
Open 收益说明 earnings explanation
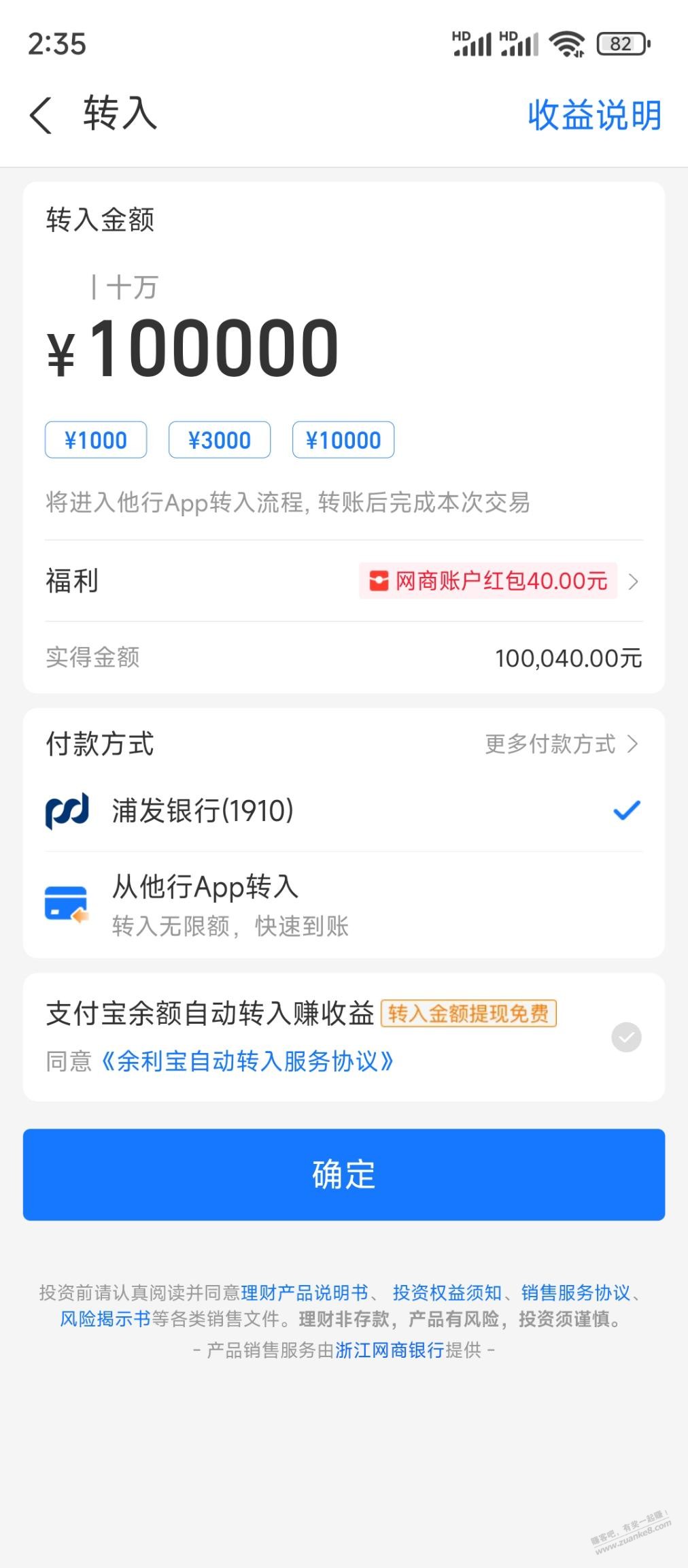594,115
